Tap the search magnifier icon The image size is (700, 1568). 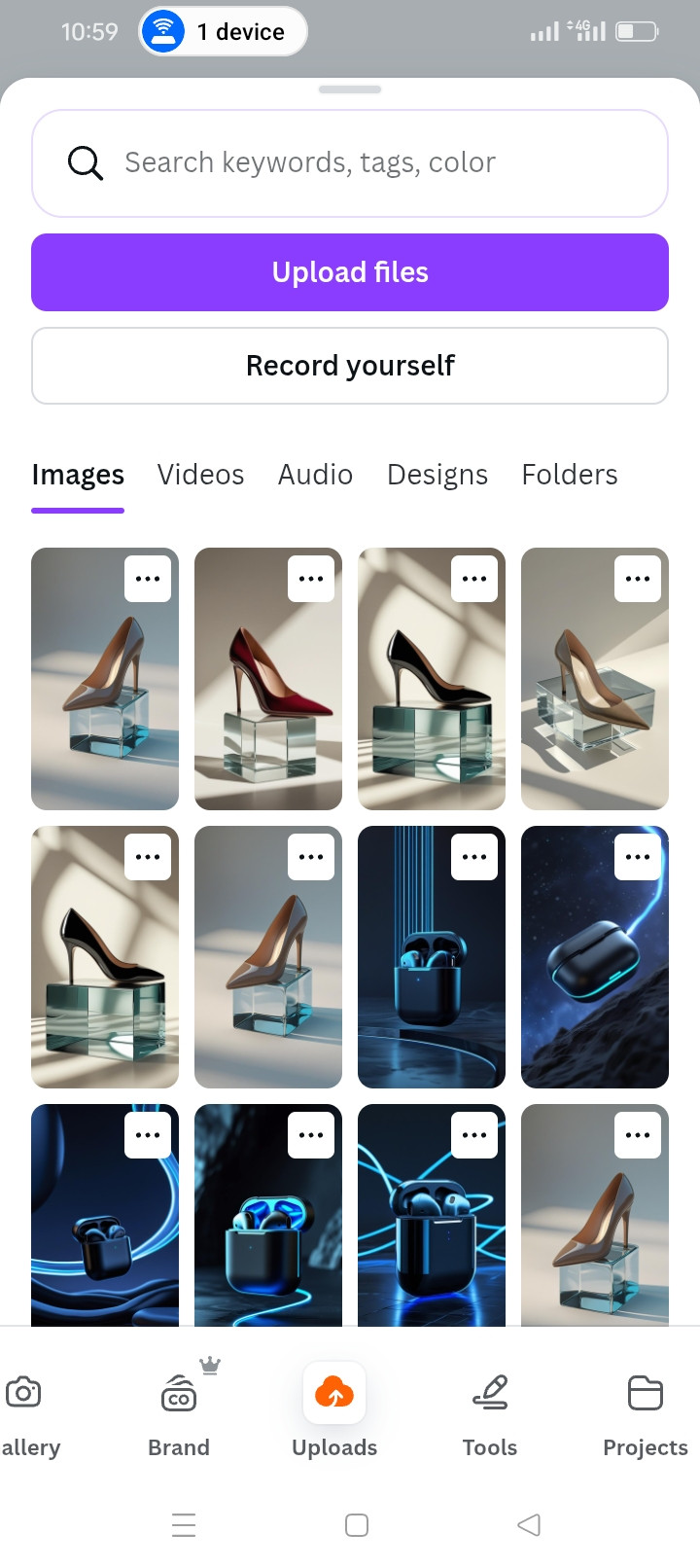(86, 162)
